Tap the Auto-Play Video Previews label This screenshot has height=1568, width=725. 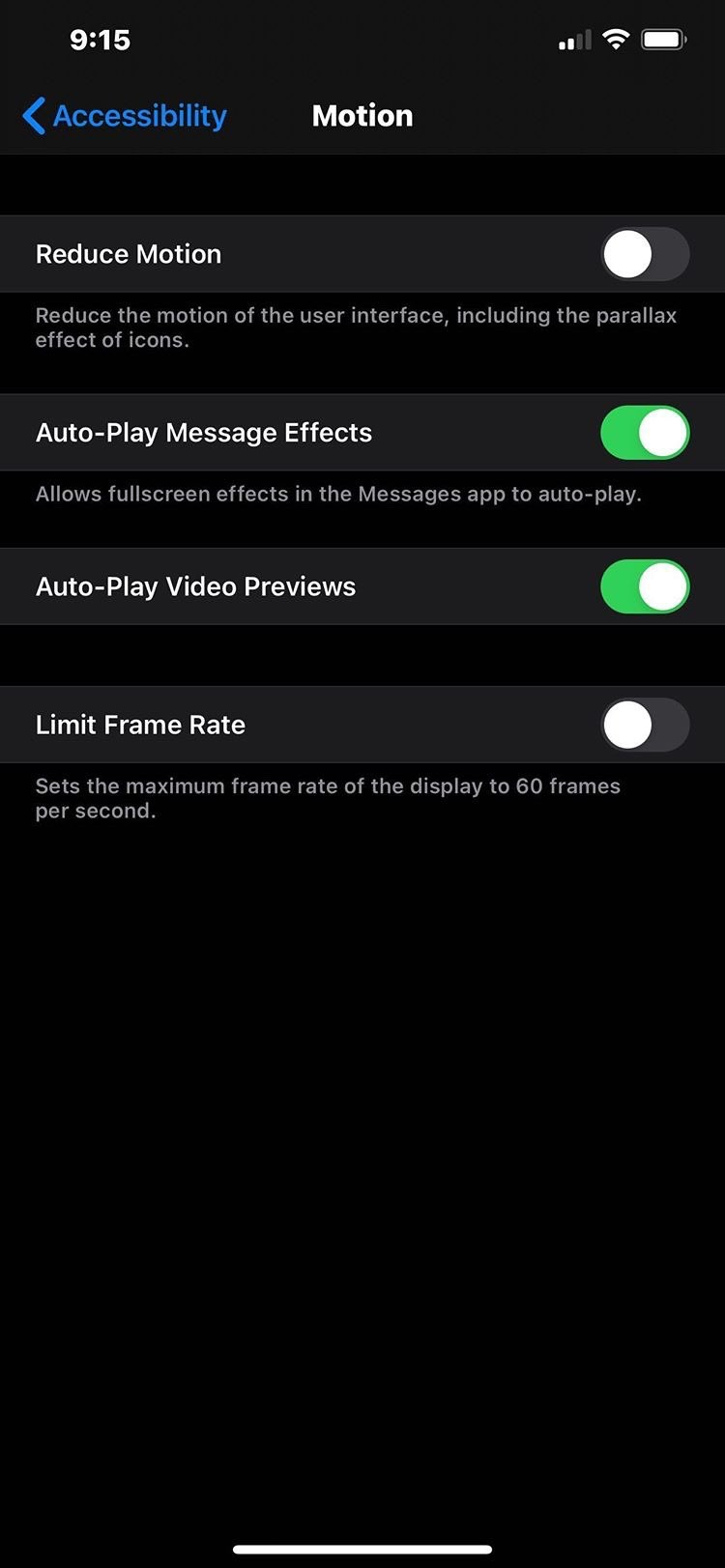(195, 586)
